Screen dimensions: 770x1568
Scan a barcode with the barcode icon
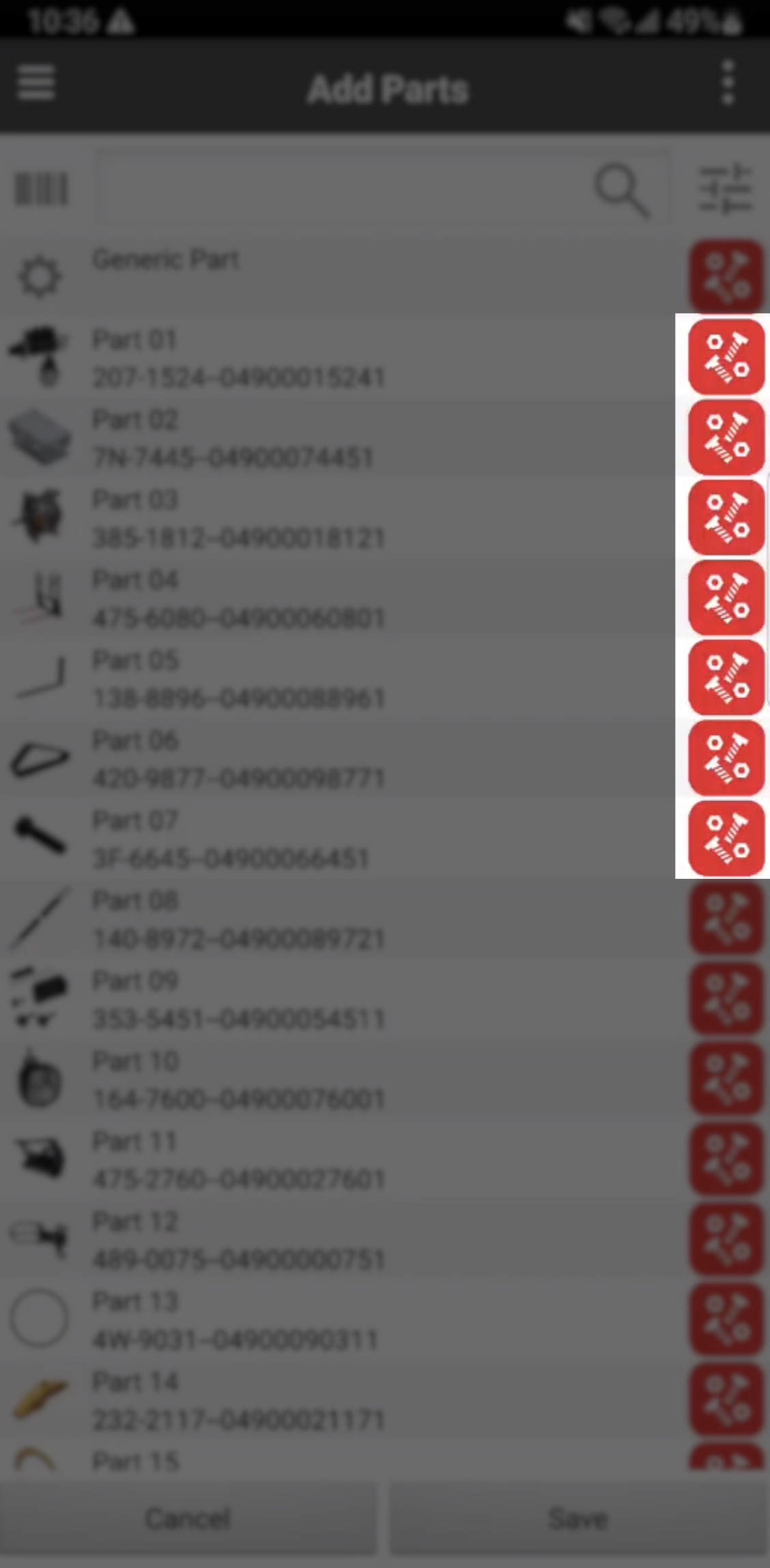[41, 189]
